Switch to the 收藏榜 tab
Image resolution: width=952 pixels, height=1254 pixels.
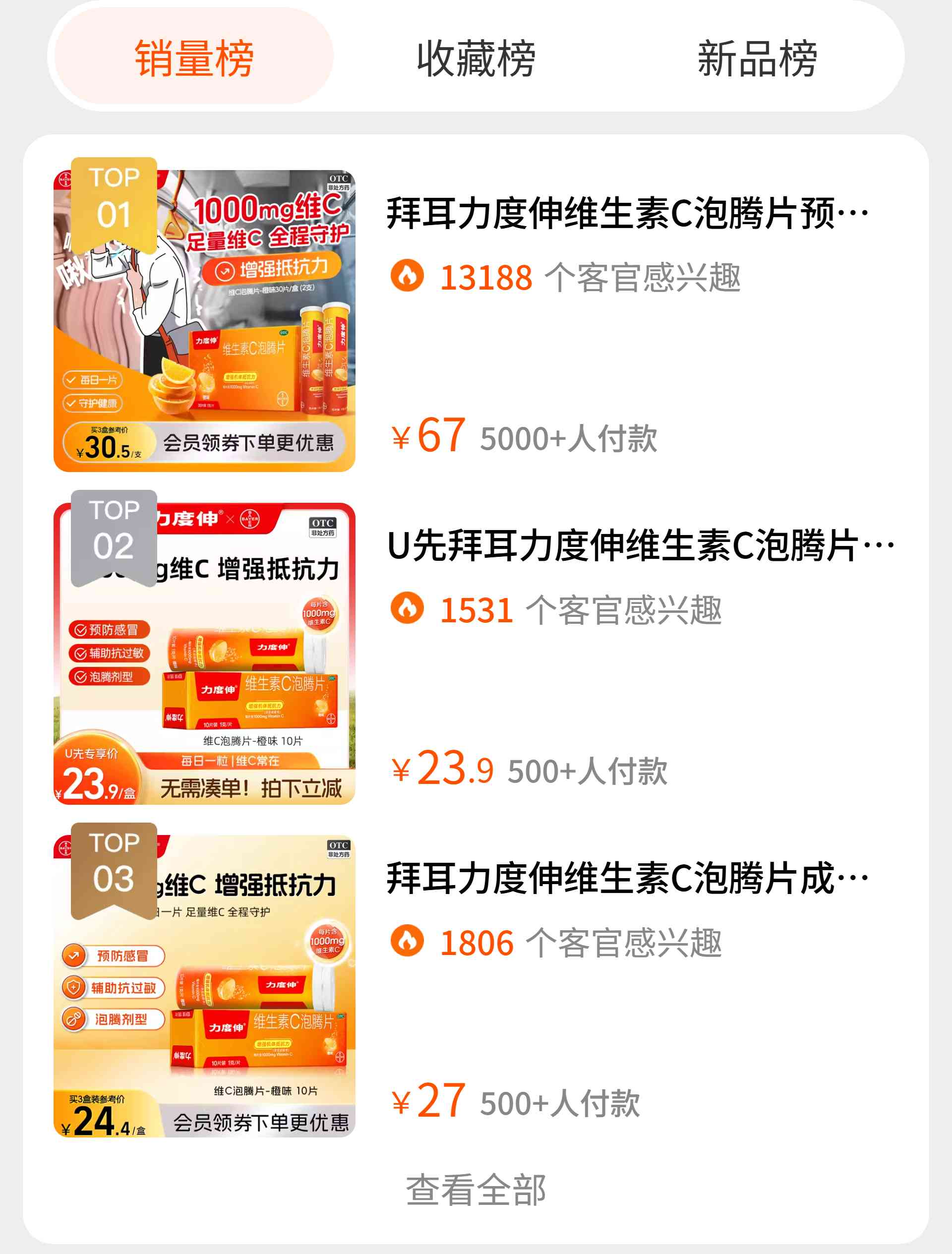click(x=476, y=57)
